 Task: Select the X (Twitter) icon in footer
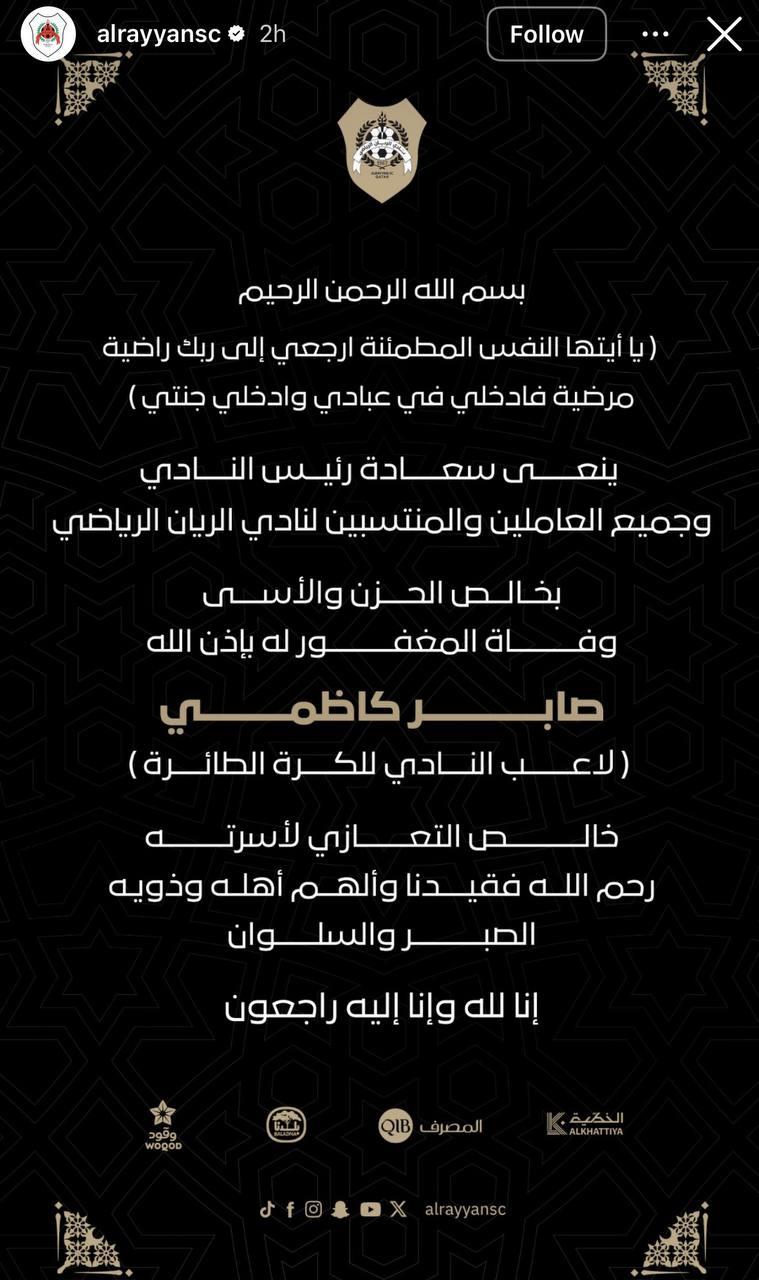(397, 1208)
